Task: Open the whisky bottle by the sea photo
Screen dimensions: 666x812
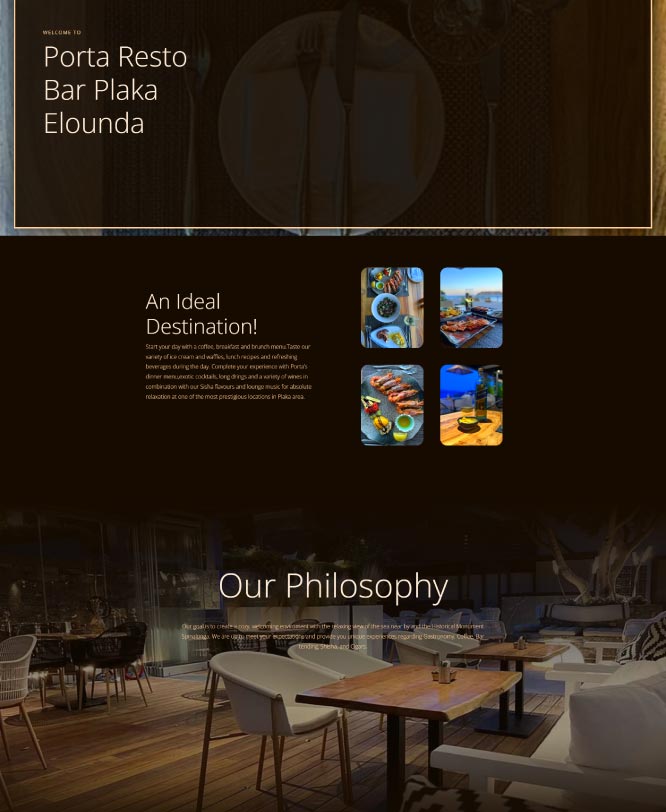Action: (471, 405)
